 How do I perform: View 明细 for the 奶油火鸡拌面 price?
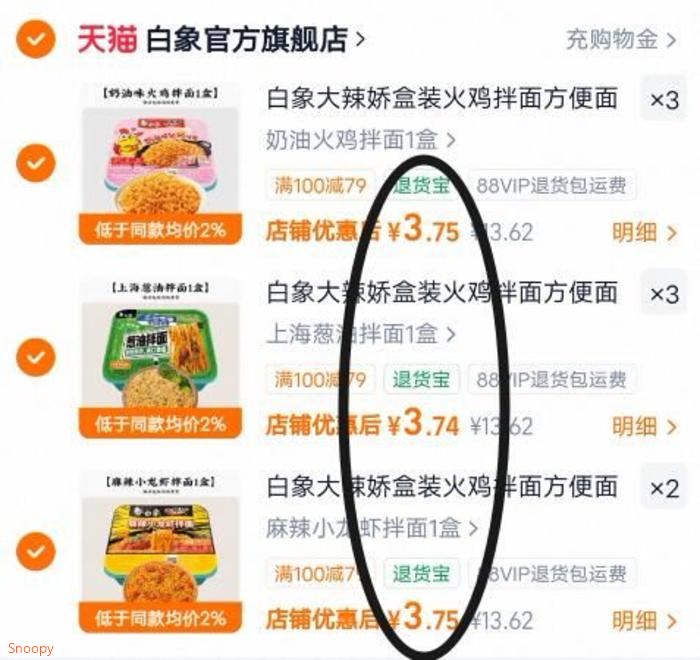click(x=645, y=233)
